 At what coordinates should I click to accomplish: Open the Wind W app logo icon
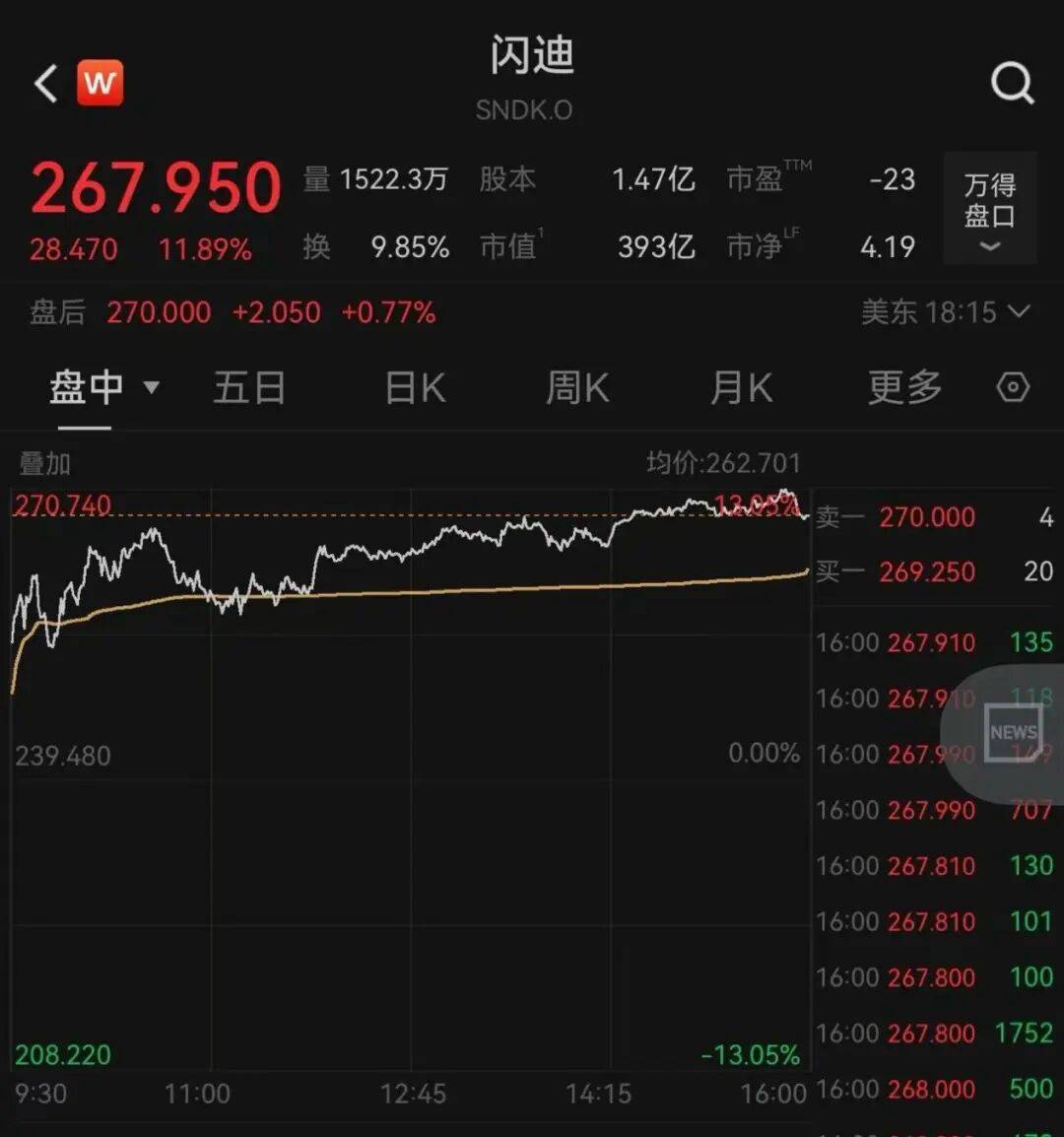102,83
